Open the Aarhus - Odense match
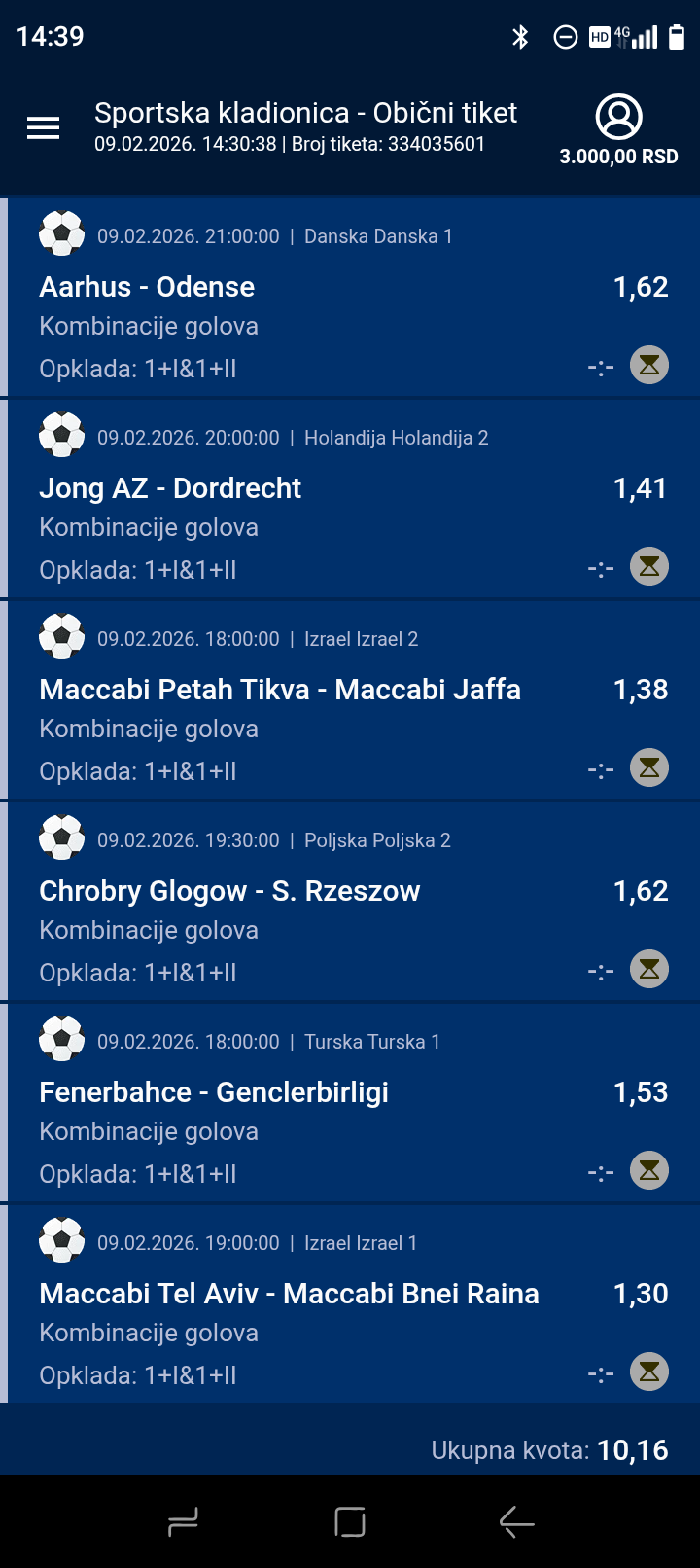Viewport: 700px width, 1568px height. pos(147,287)
